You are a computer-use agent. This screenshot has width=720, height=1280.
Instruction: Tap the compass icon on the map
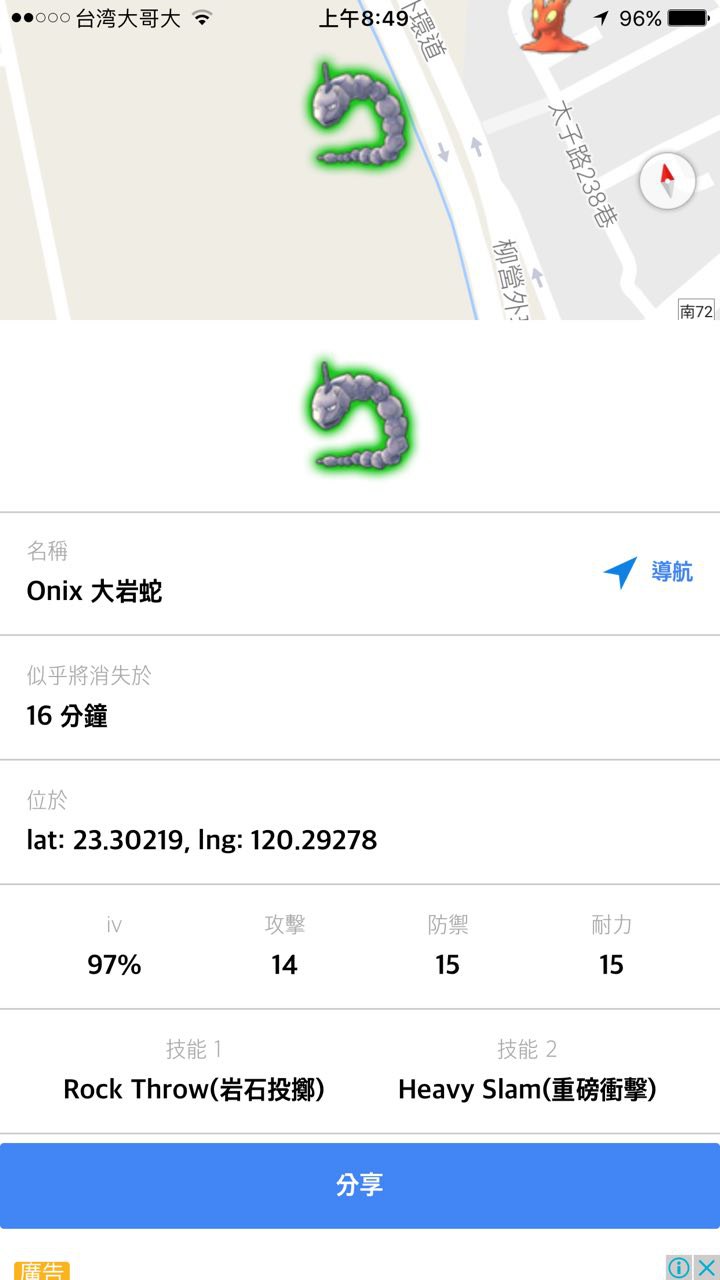(667, 183)
